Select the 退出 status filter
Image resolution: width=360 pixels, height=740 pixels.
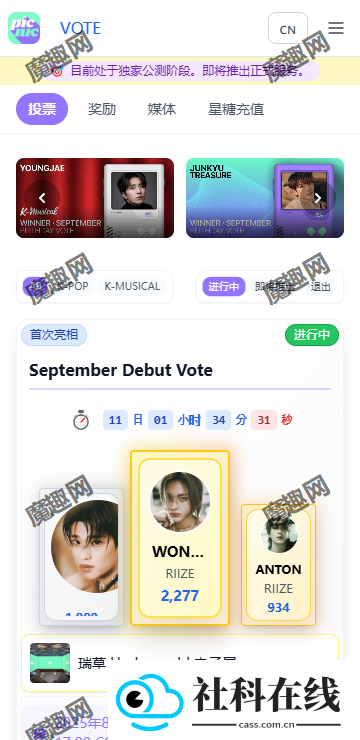[320, 286]
